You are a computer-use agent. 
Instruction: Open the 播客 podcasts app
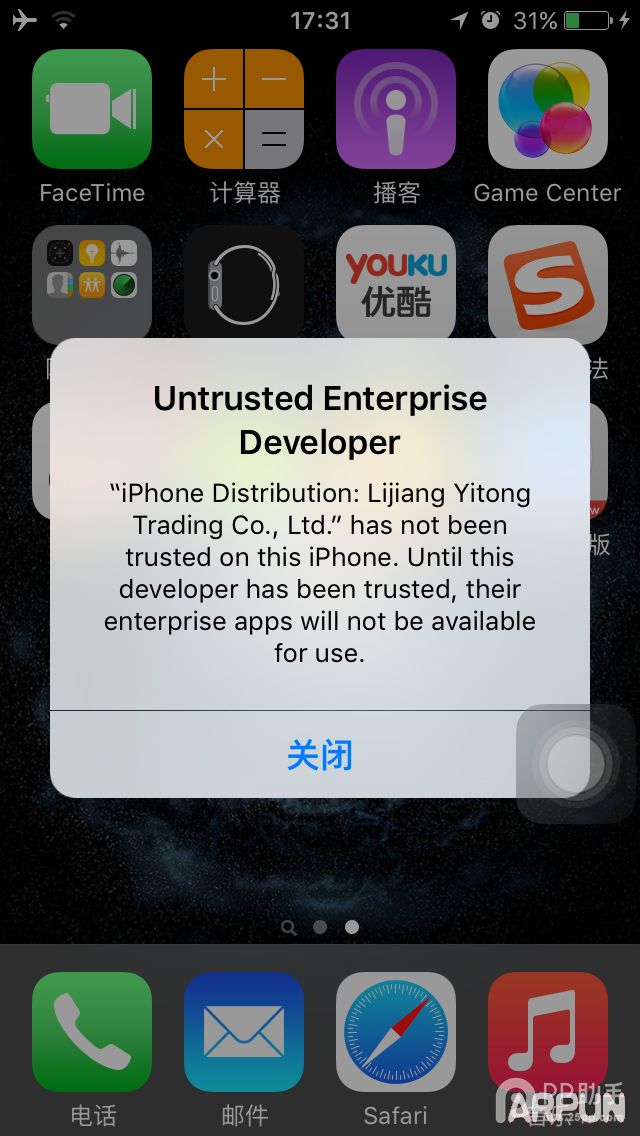click(x=396, y=109)
